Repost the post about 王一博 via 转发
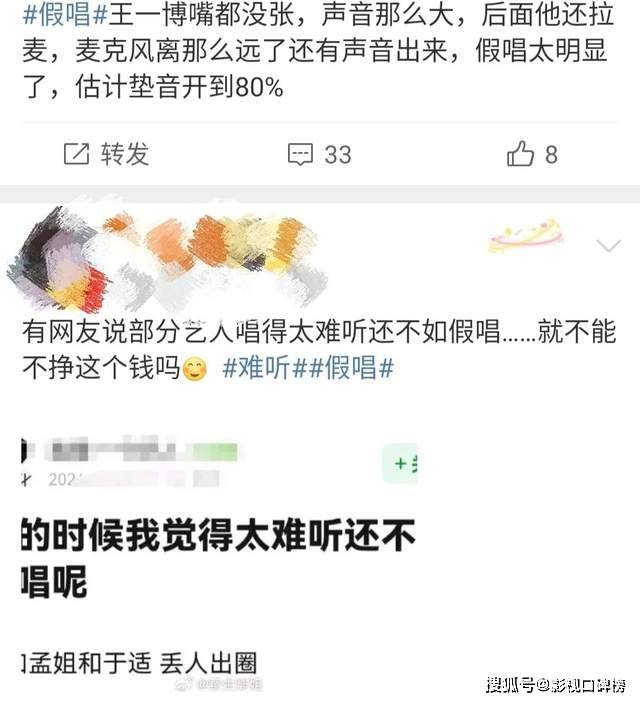Image resolution: width=640 pixels, height=702 pixels. 106,154
